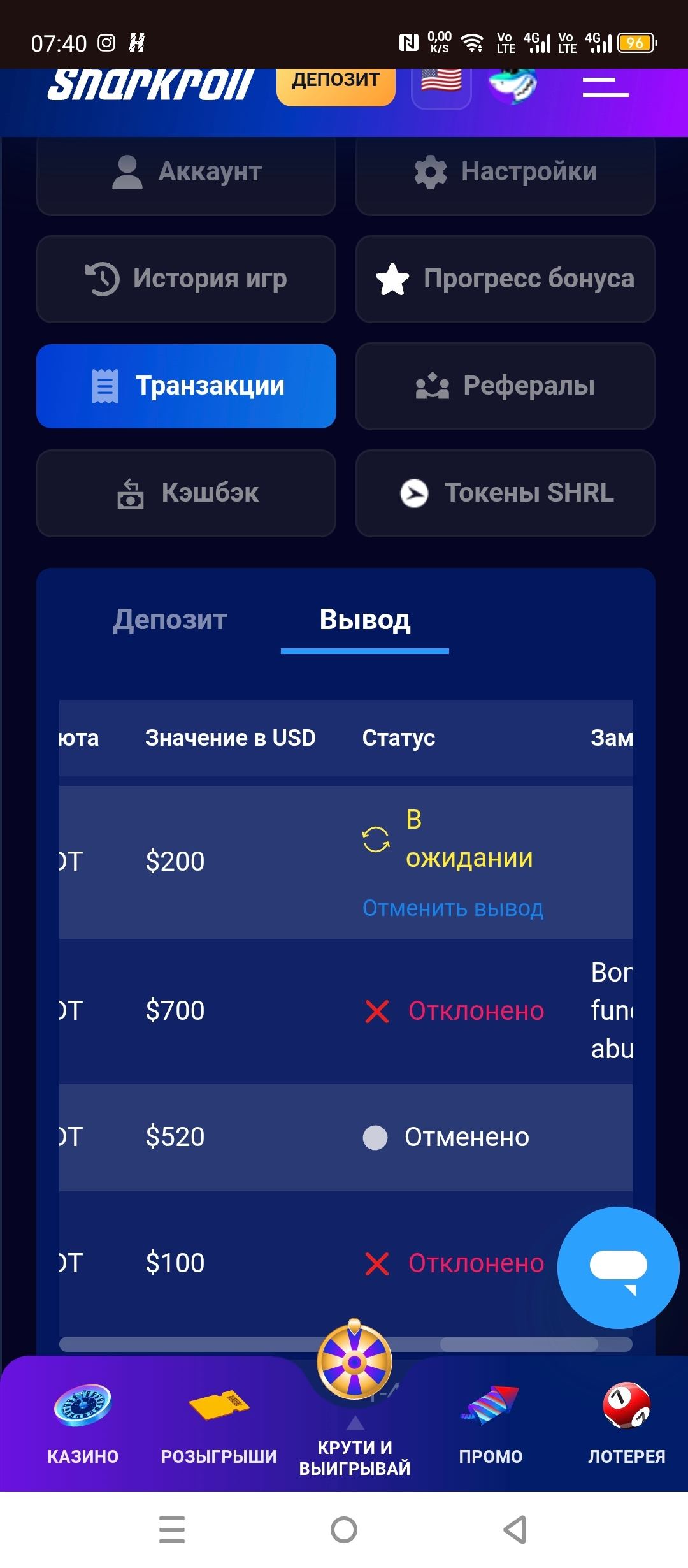Open Токены SHRL section
688x1568 pixels.
coord(505,493)
